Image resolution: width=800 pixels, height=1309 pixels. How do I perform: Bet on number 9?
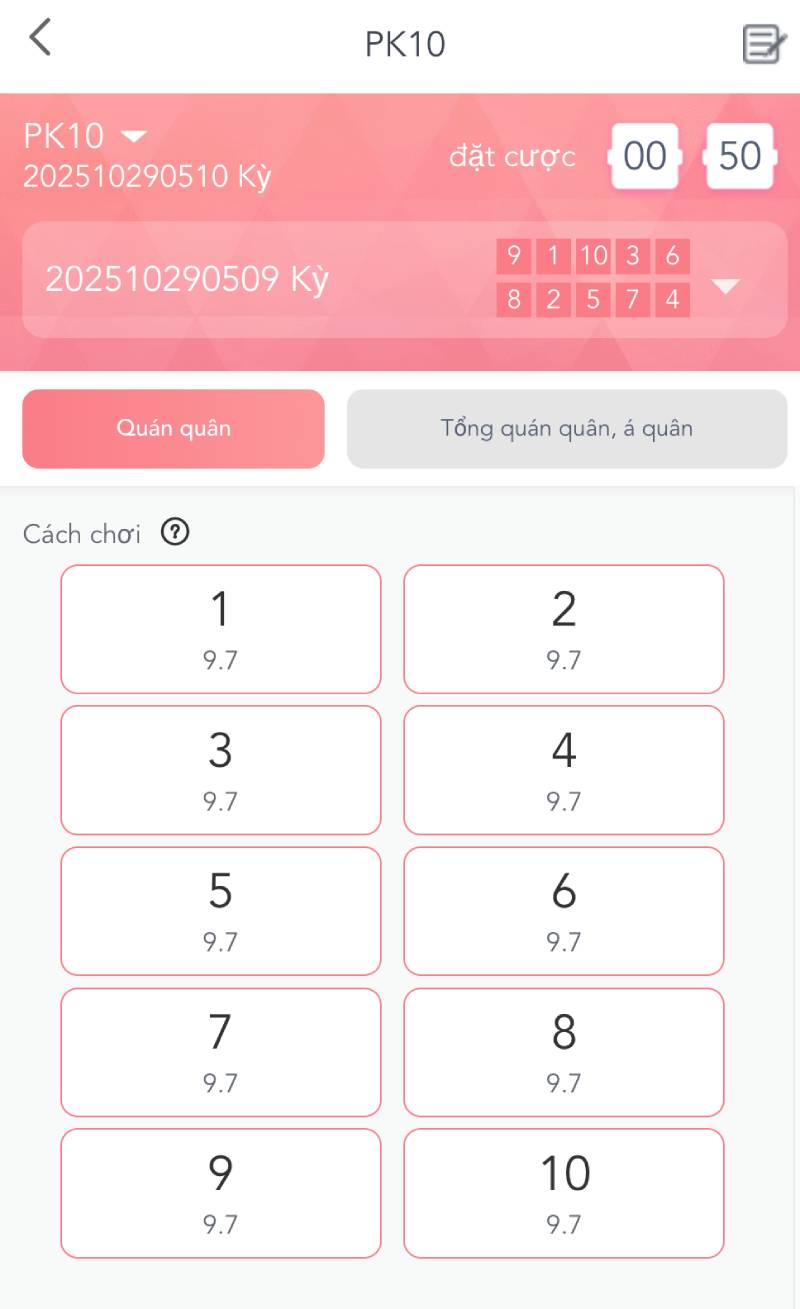click(220, 1193)
